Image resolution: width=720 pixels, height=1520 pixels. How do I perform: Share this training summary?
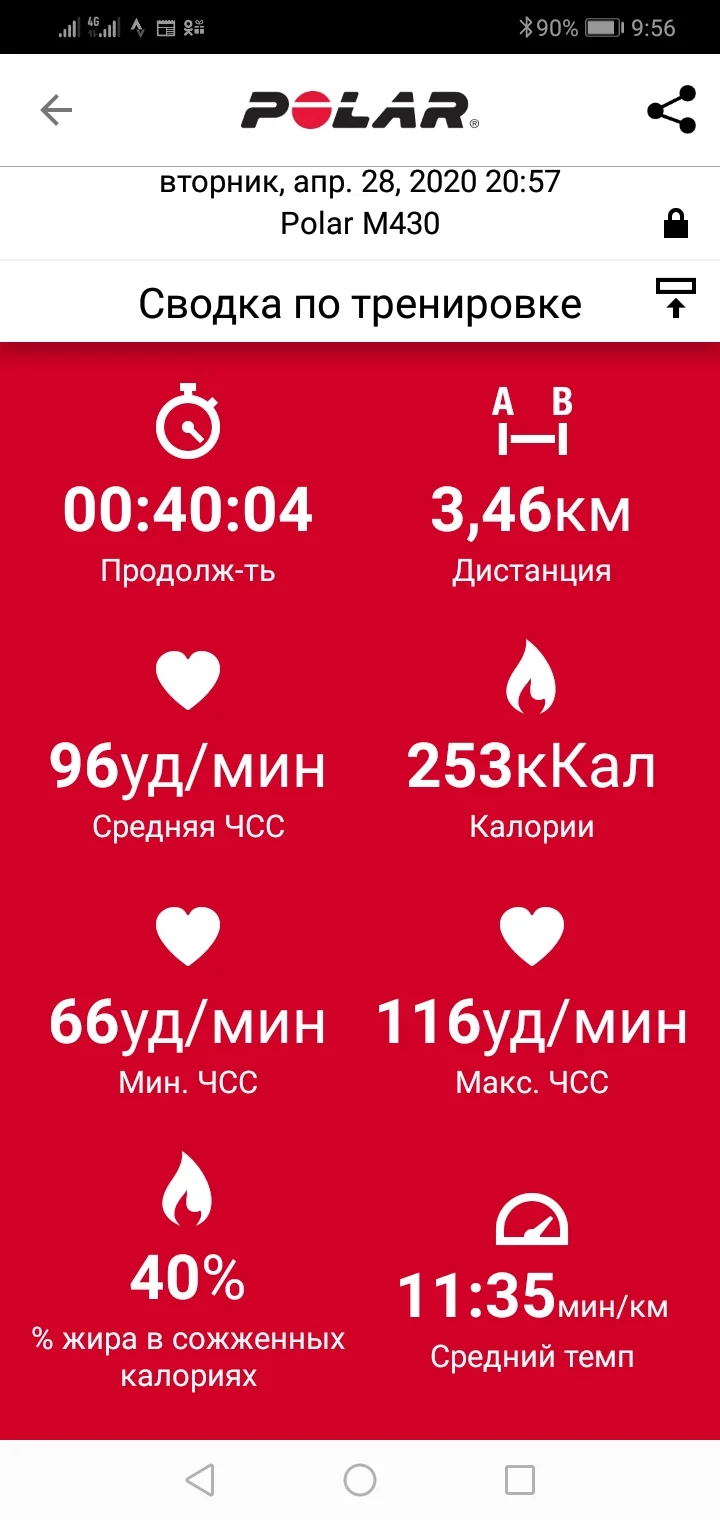point(671,110)
